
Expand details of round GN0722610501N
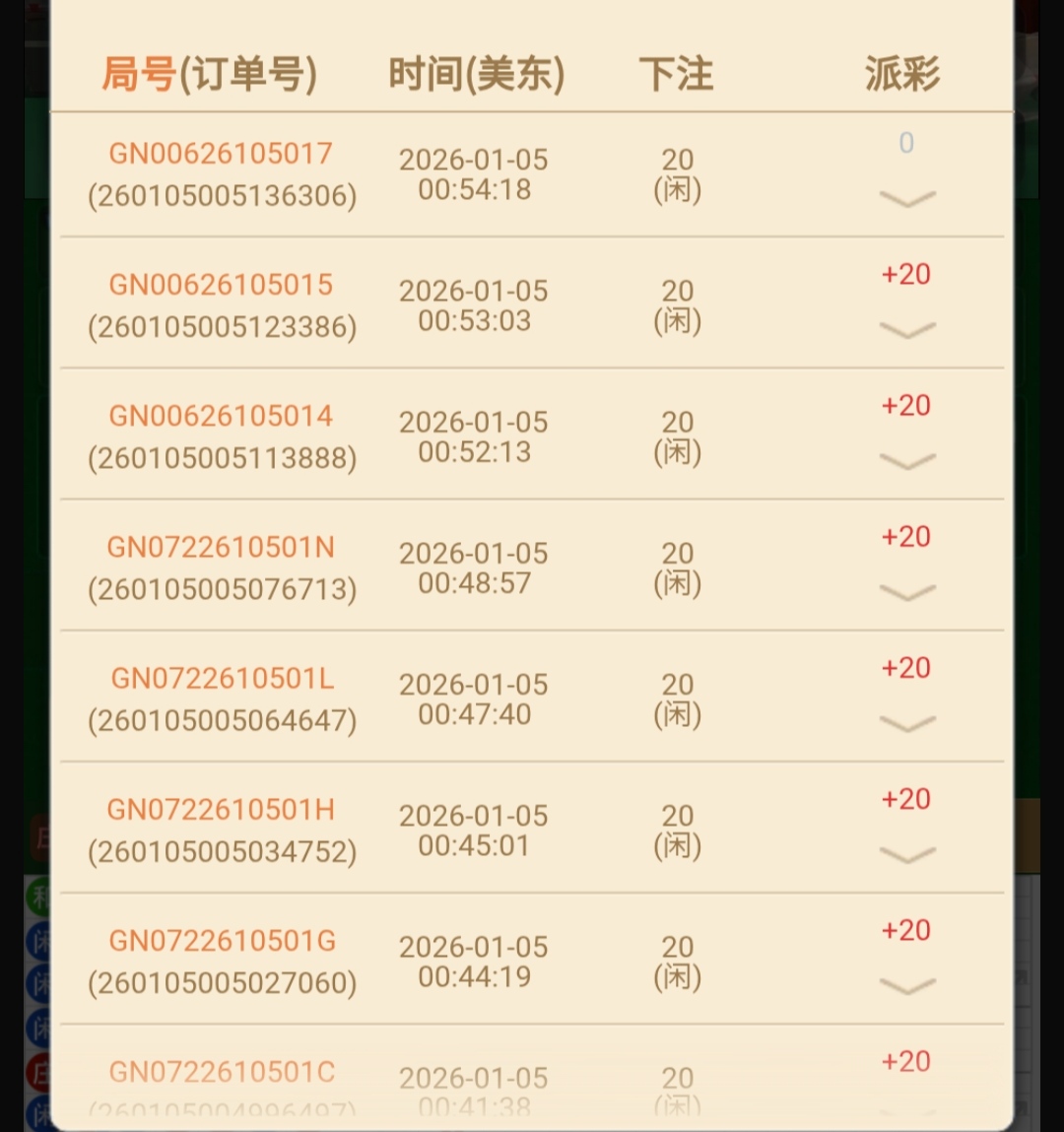click(x=906, y=592)
